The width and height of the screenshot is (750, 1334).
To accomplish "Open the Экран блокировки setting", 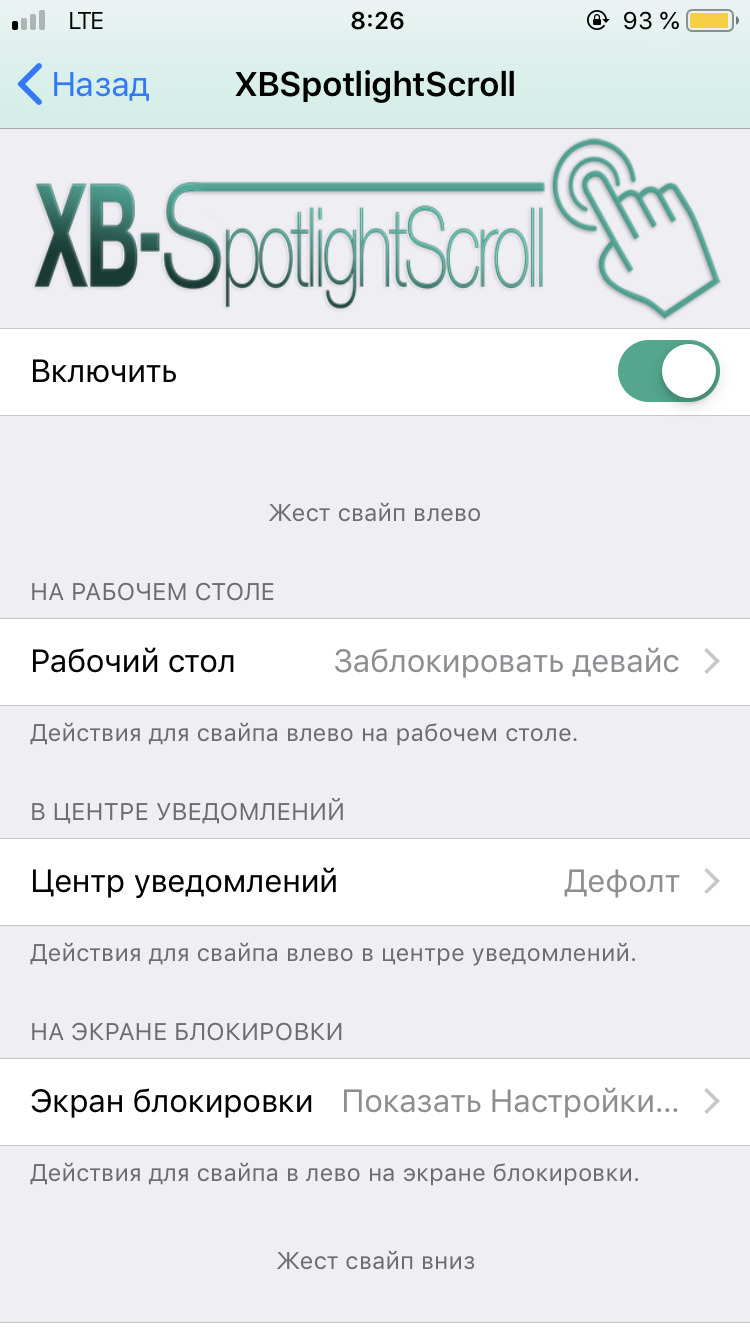I will point(375,1102).
